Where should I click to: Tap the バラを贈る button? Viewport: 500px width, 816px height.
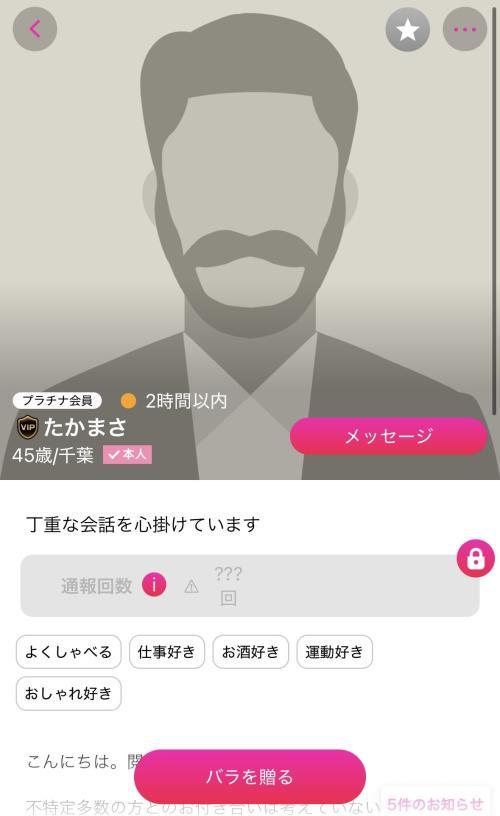pos(250,776)
